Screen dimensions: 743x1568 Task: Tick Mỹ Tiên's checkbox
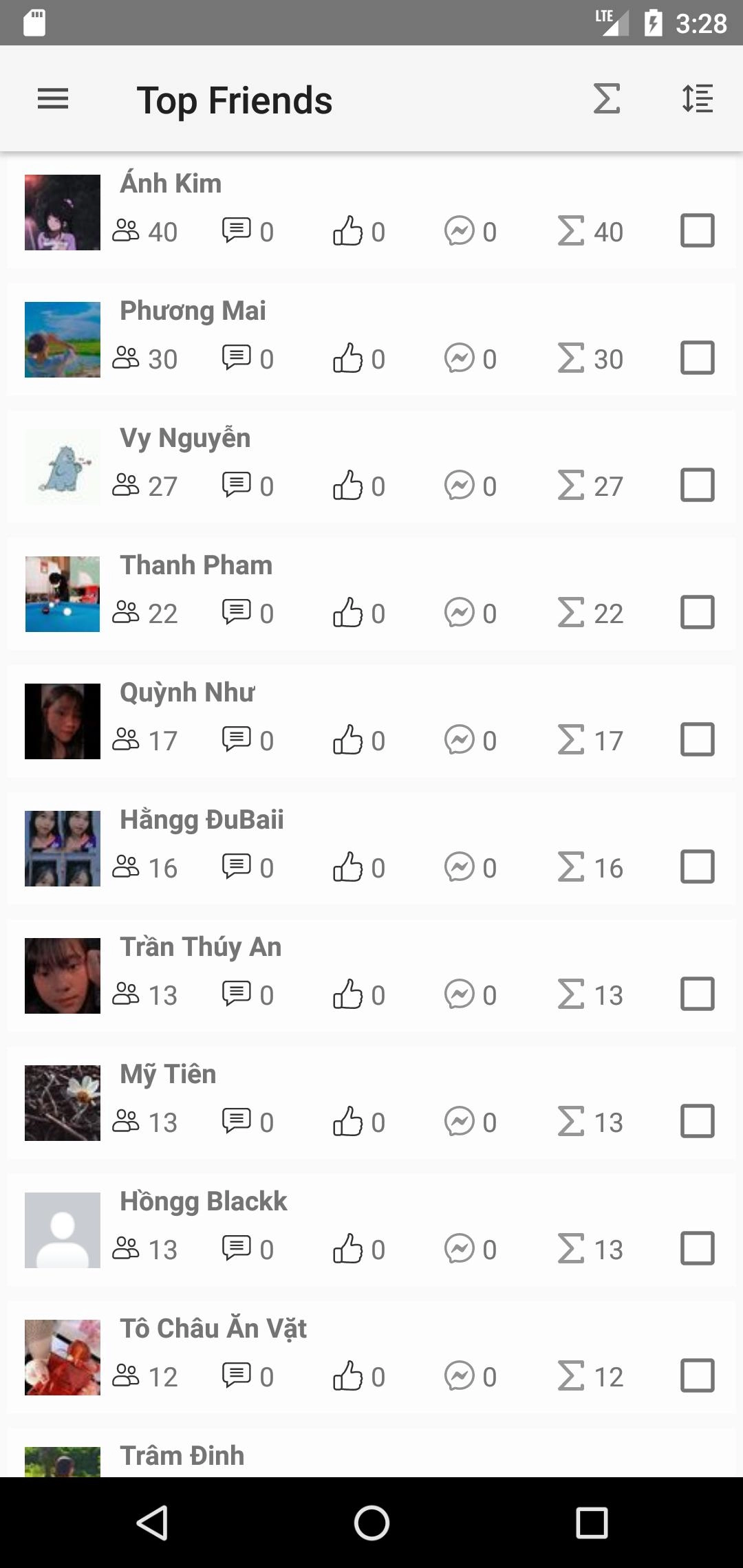[x=697, y=1121]
